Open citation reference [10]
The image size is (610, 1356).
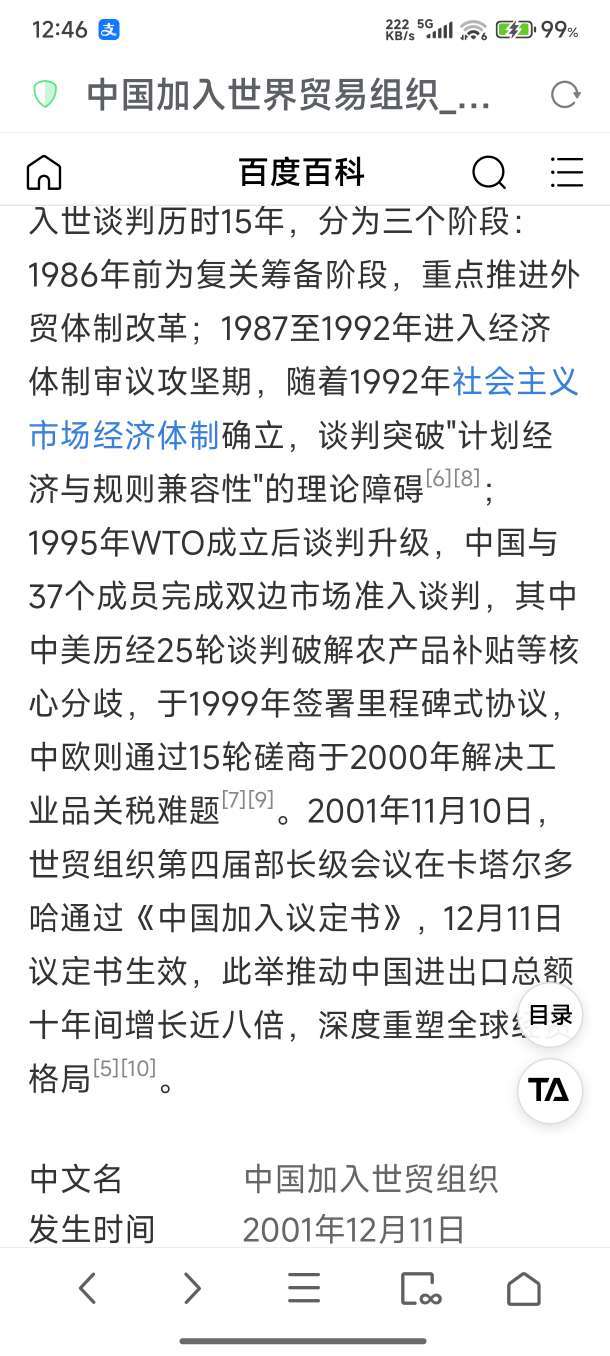point(138,1068)
